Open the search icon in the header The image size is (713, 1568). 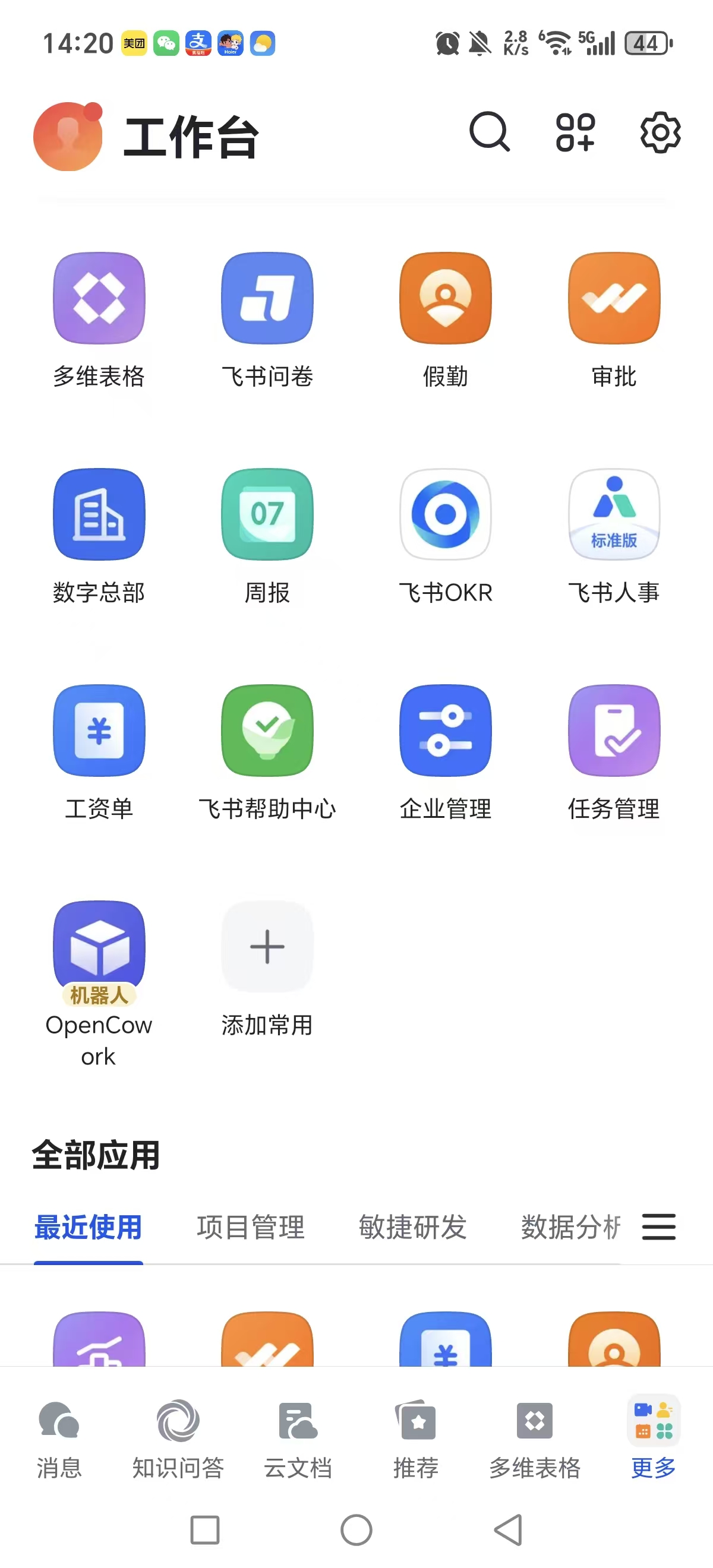click(490, 131)
